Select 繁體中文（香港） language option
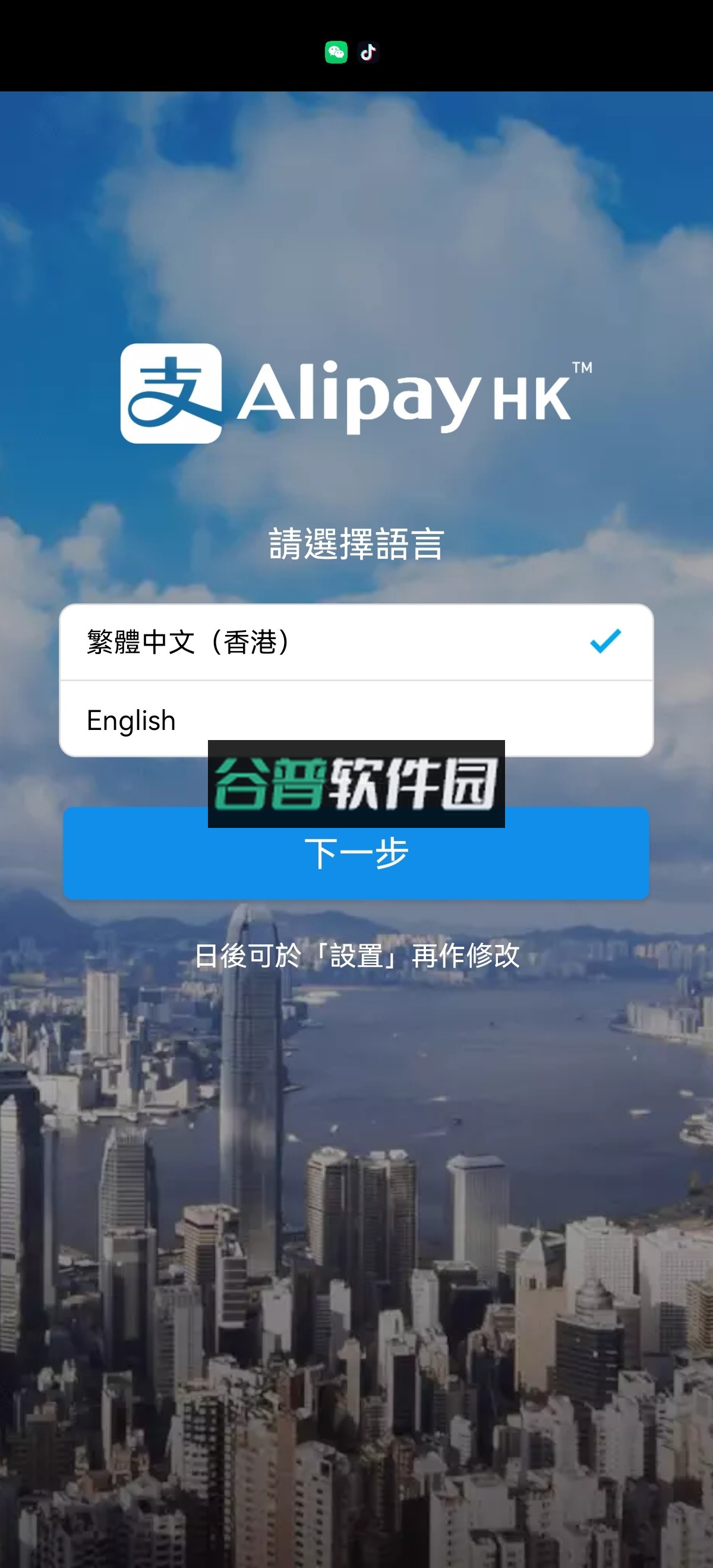This screenshot has height=1568, width=713. [355, 642]
